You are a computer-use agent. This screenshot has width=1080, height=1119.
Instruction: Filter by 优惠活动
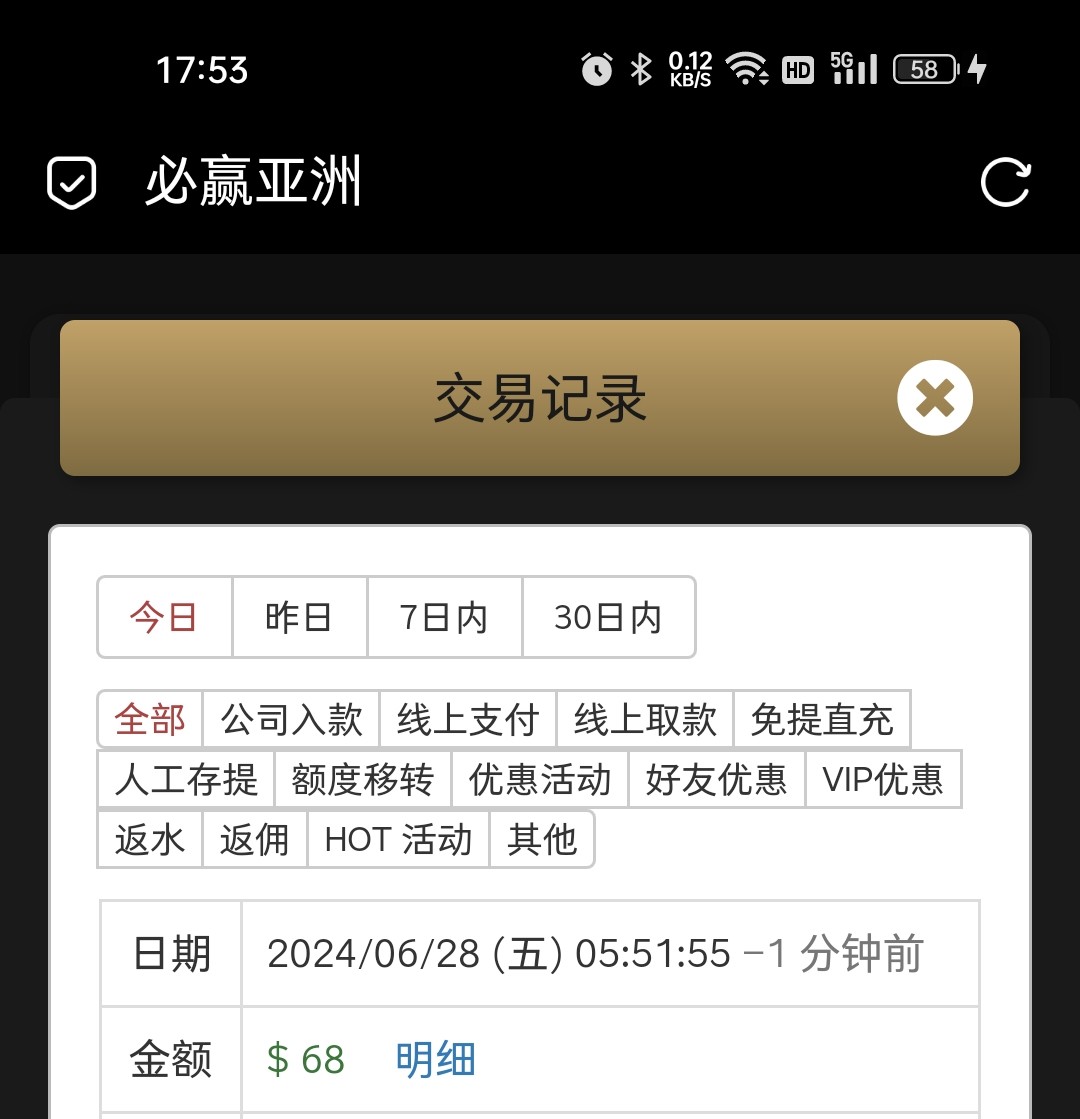click(x=540, y=779)
